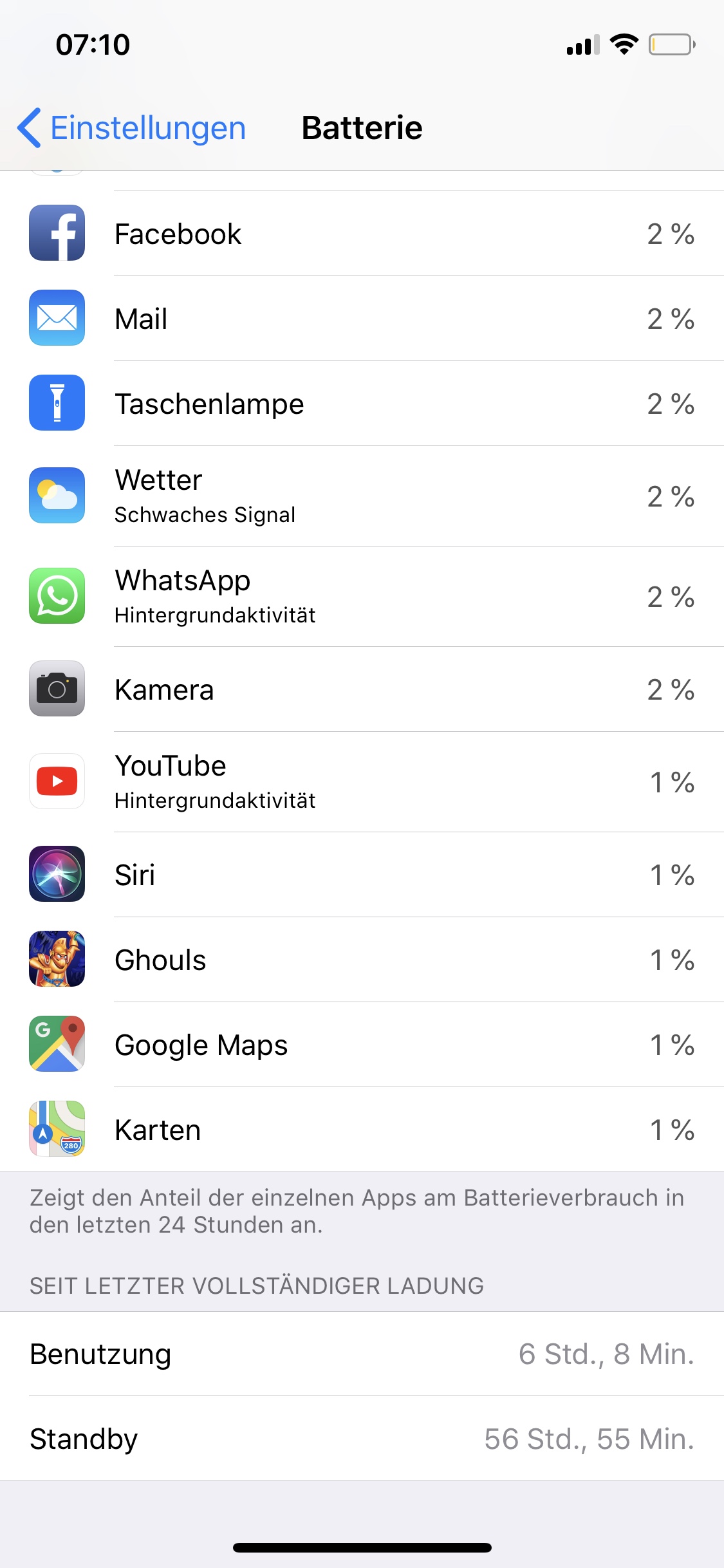The image size is (724, 1568).
Task: Select the Mail battery usage row
Action: (362, 319)
